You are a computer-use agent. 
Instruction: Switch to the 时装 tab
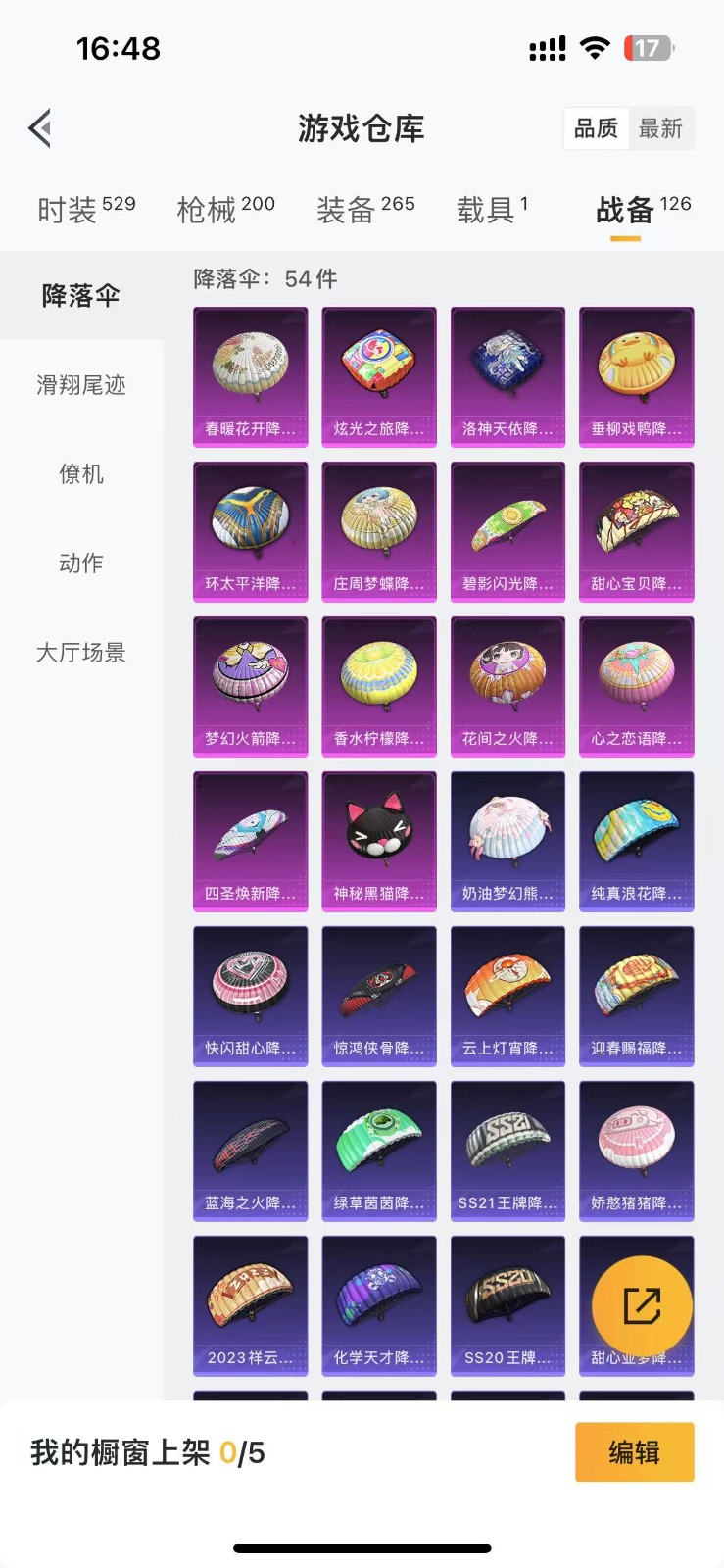tap(85, 209)
